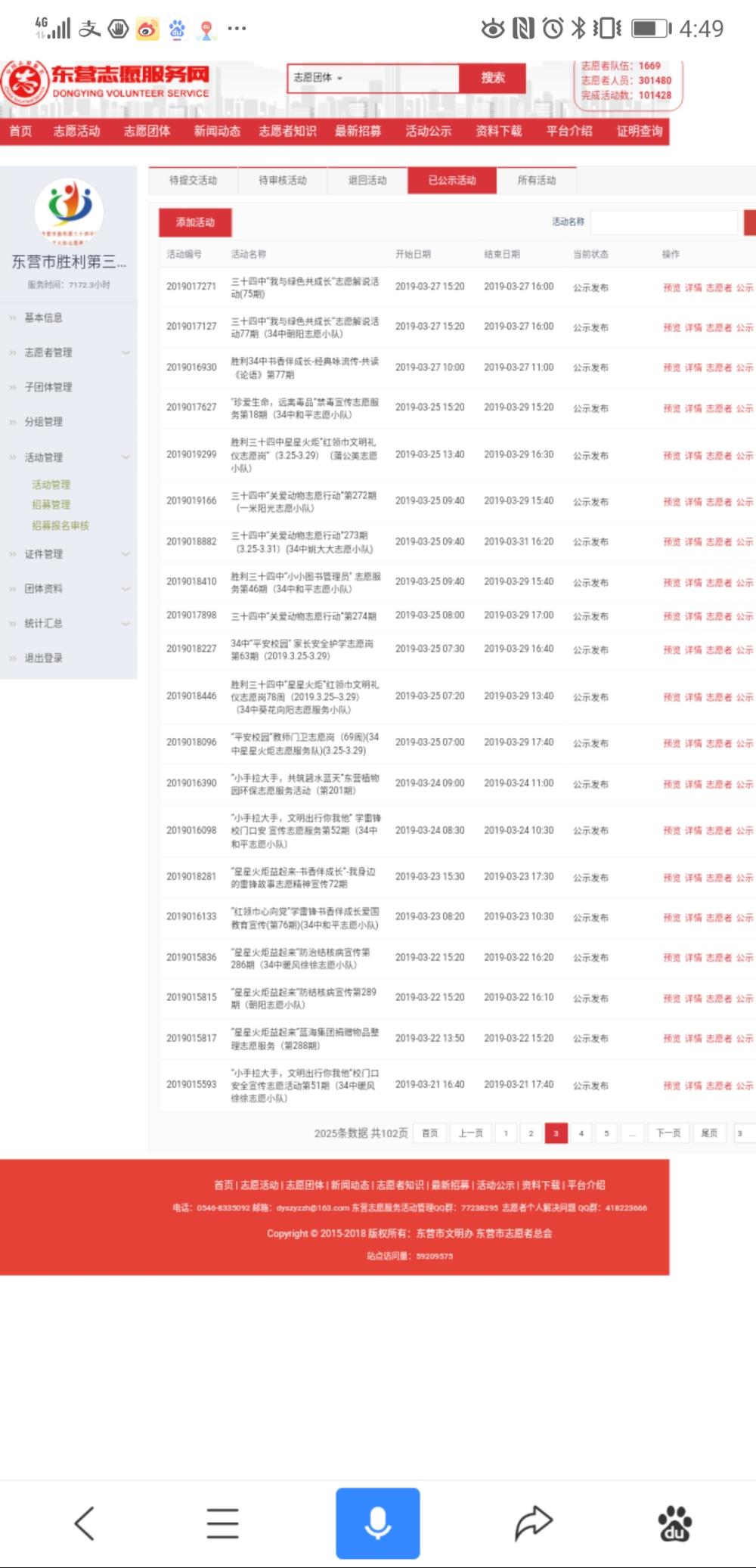This screenshot has width=756, height=1568.
Task: Open 招募管理 under 活动管理
Action: point(51,504)
